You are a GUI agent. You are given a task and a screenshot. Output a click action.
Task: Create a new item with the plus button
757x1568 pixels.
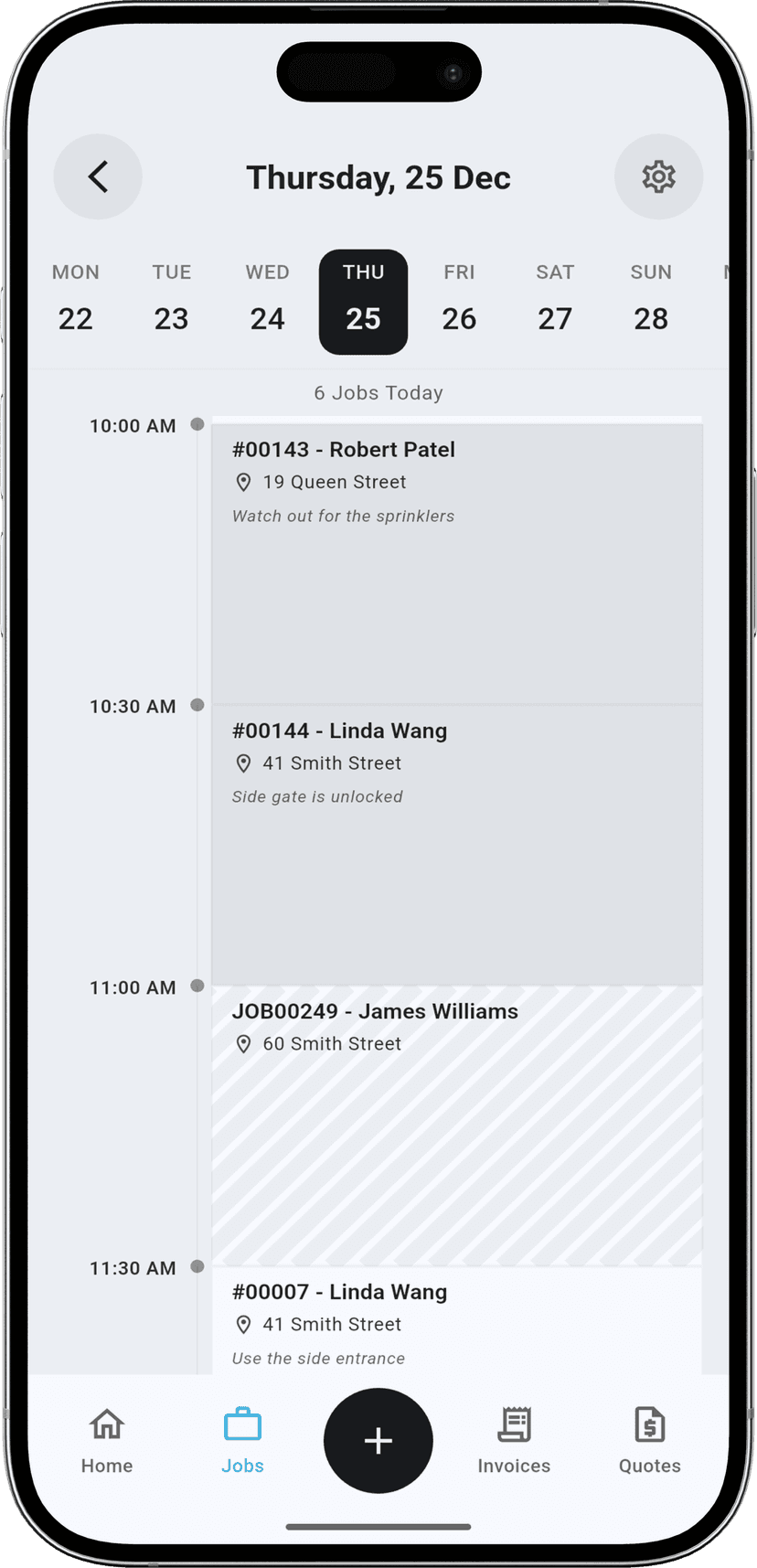click(x=378, y=1440)
